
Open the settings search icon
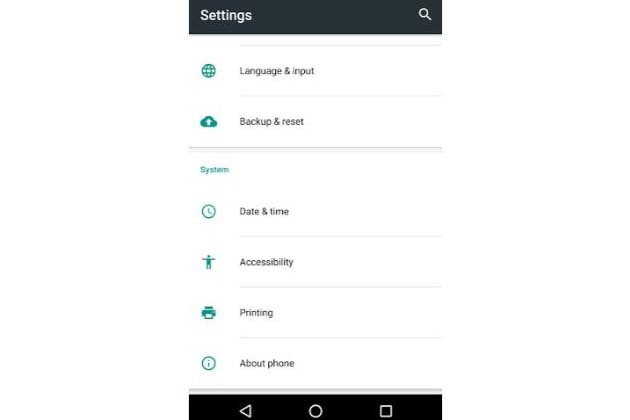pos(425,15)
